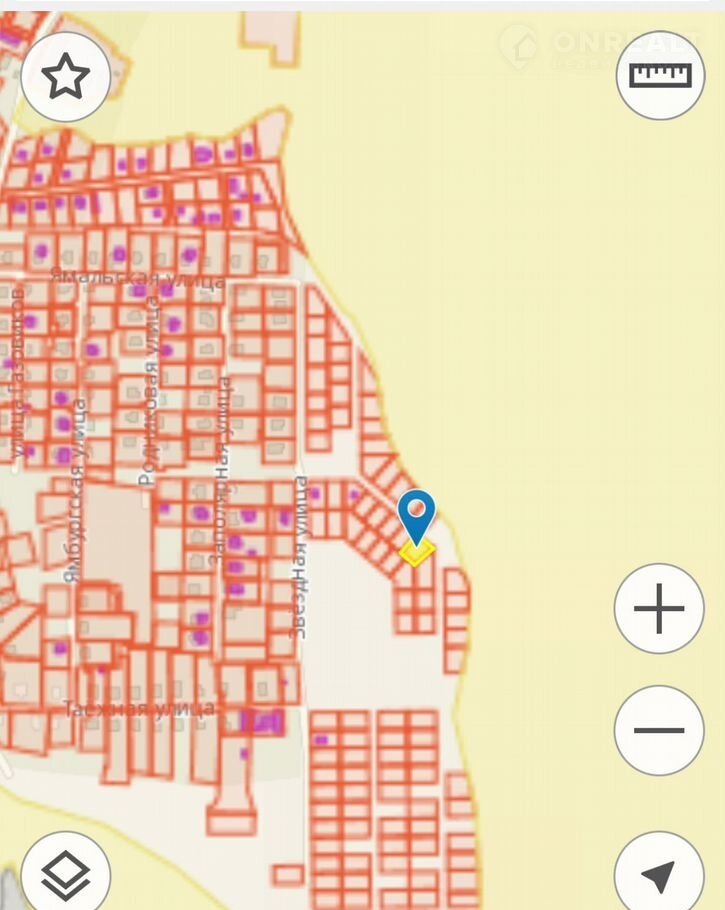Screen dimensions: 725x910
Task: Zoom out of the map
Action: click(x=659, y=731)
